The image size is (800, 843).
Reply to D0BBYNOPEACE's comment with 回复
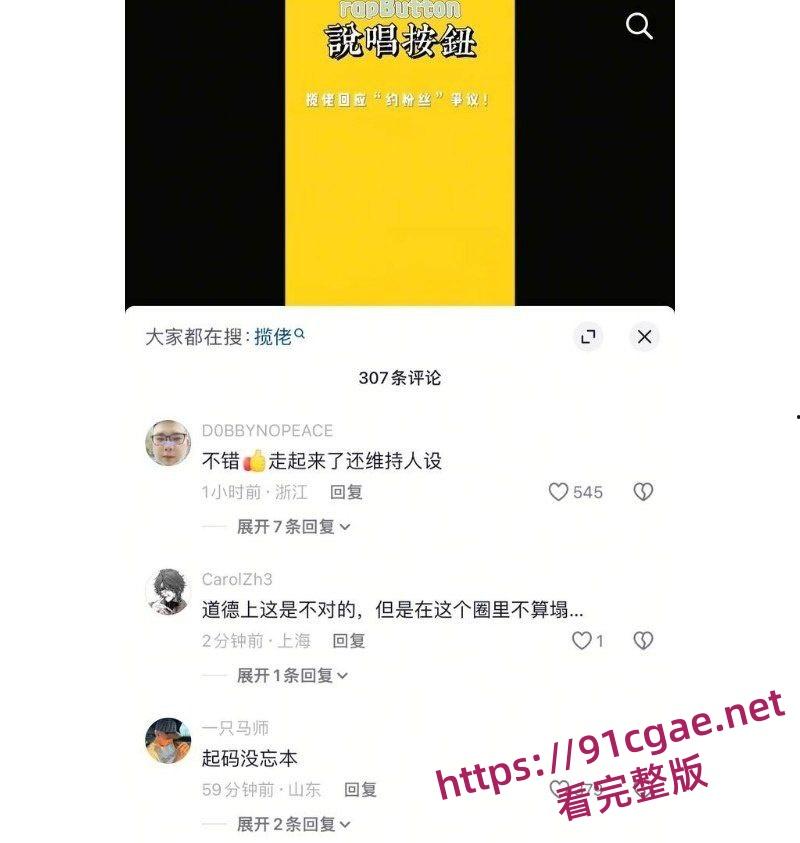pos(347,492)
